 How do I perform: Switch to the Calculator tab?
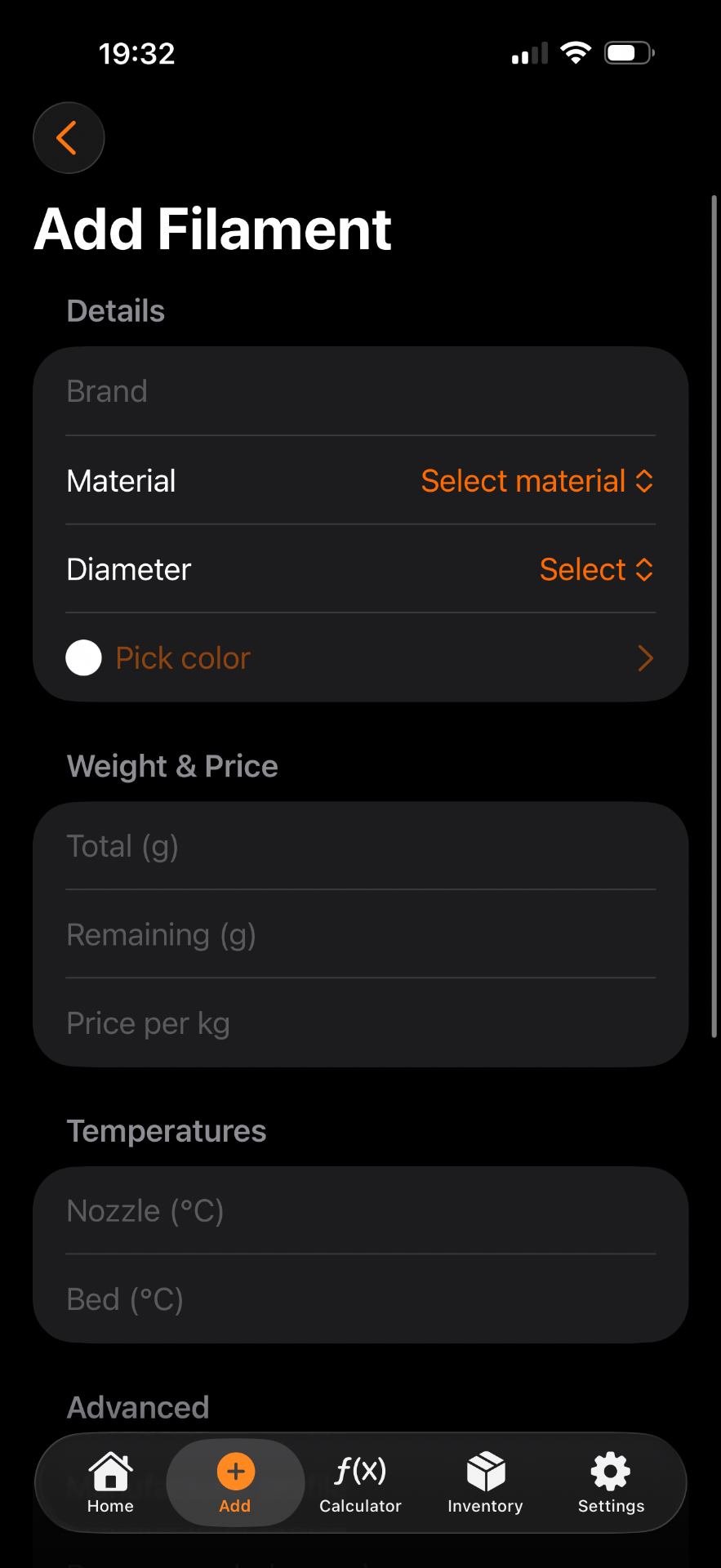360,1483
